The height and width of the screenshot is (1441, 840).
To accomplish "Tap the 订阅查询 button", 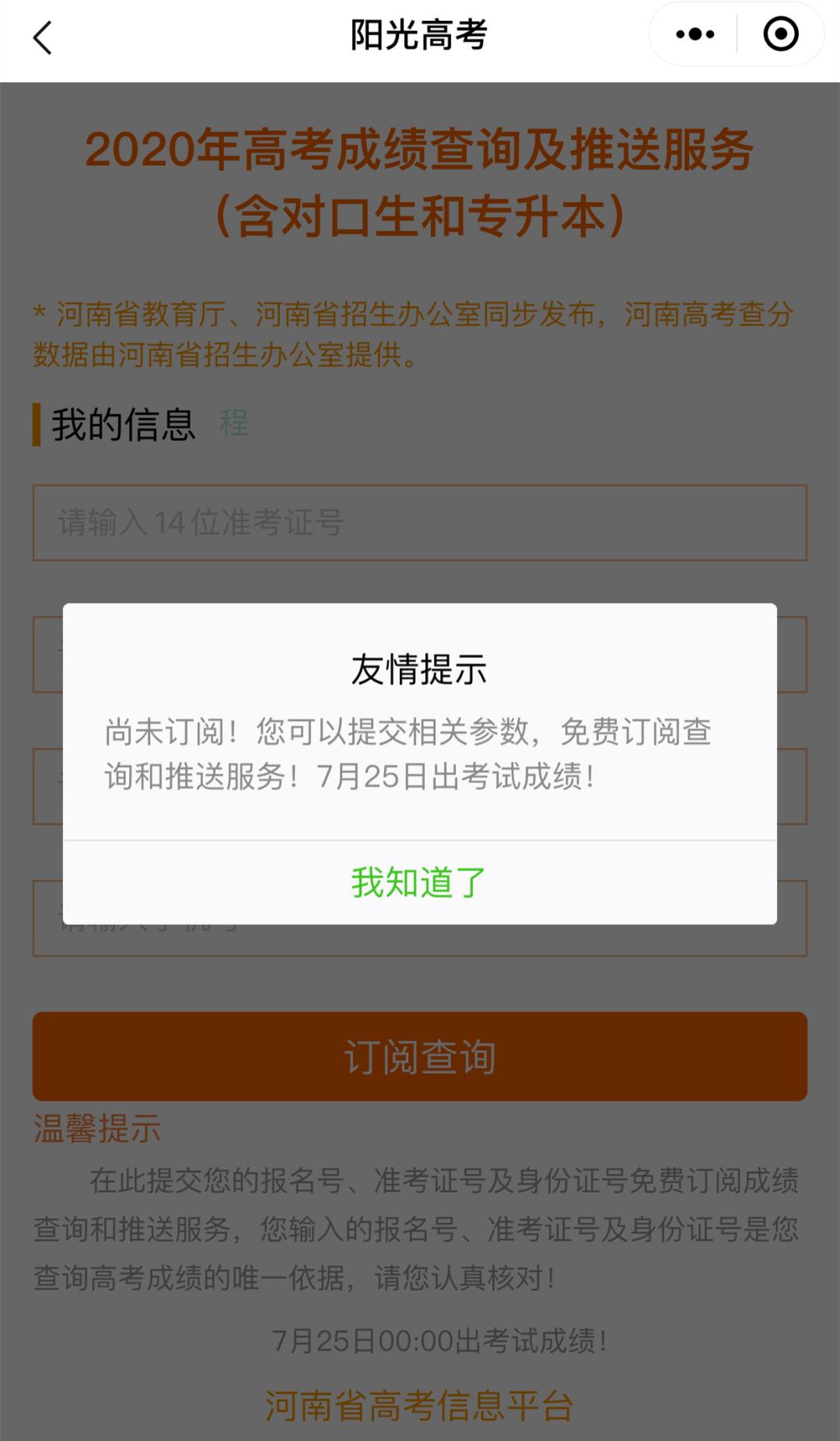I will click(419, 1056).
